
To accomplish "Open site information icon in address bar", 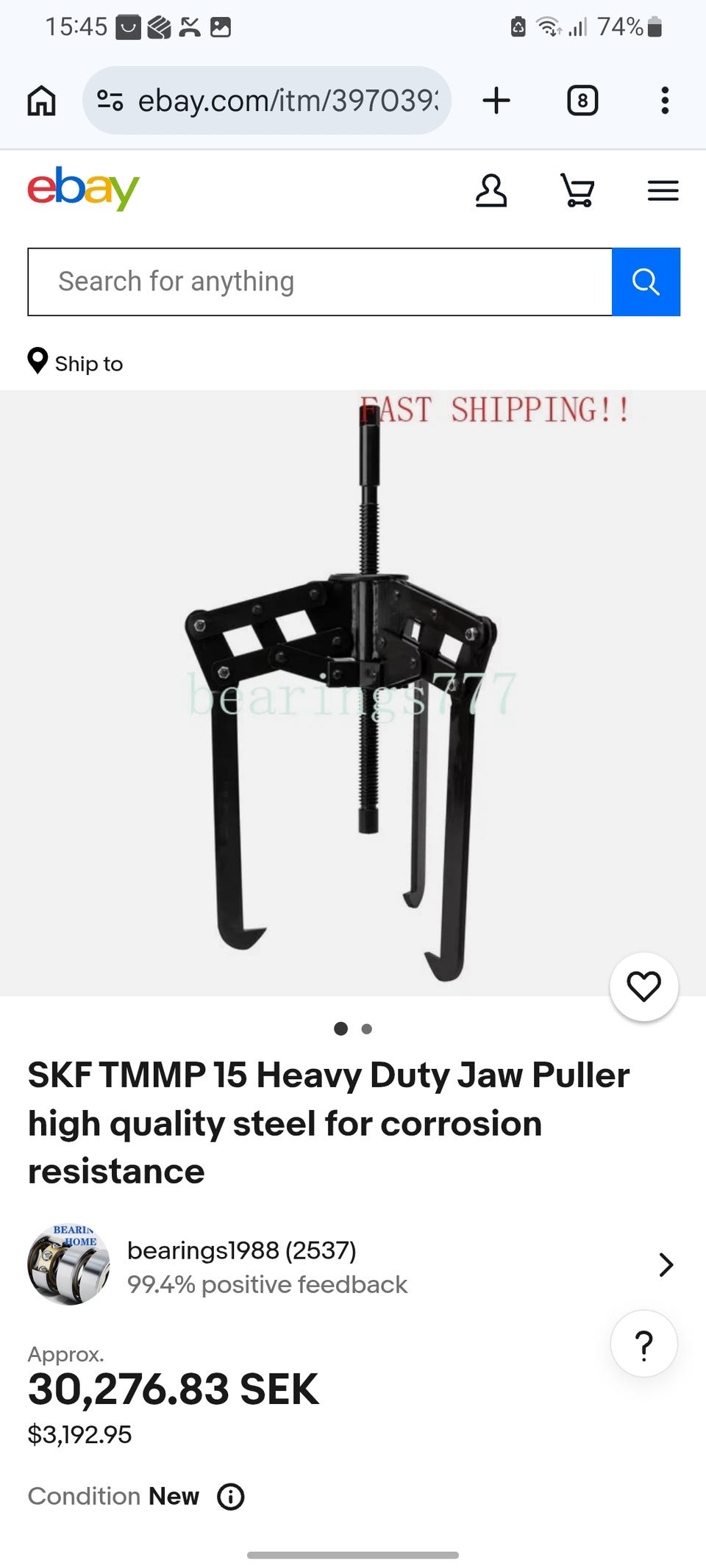I will 110,101.
